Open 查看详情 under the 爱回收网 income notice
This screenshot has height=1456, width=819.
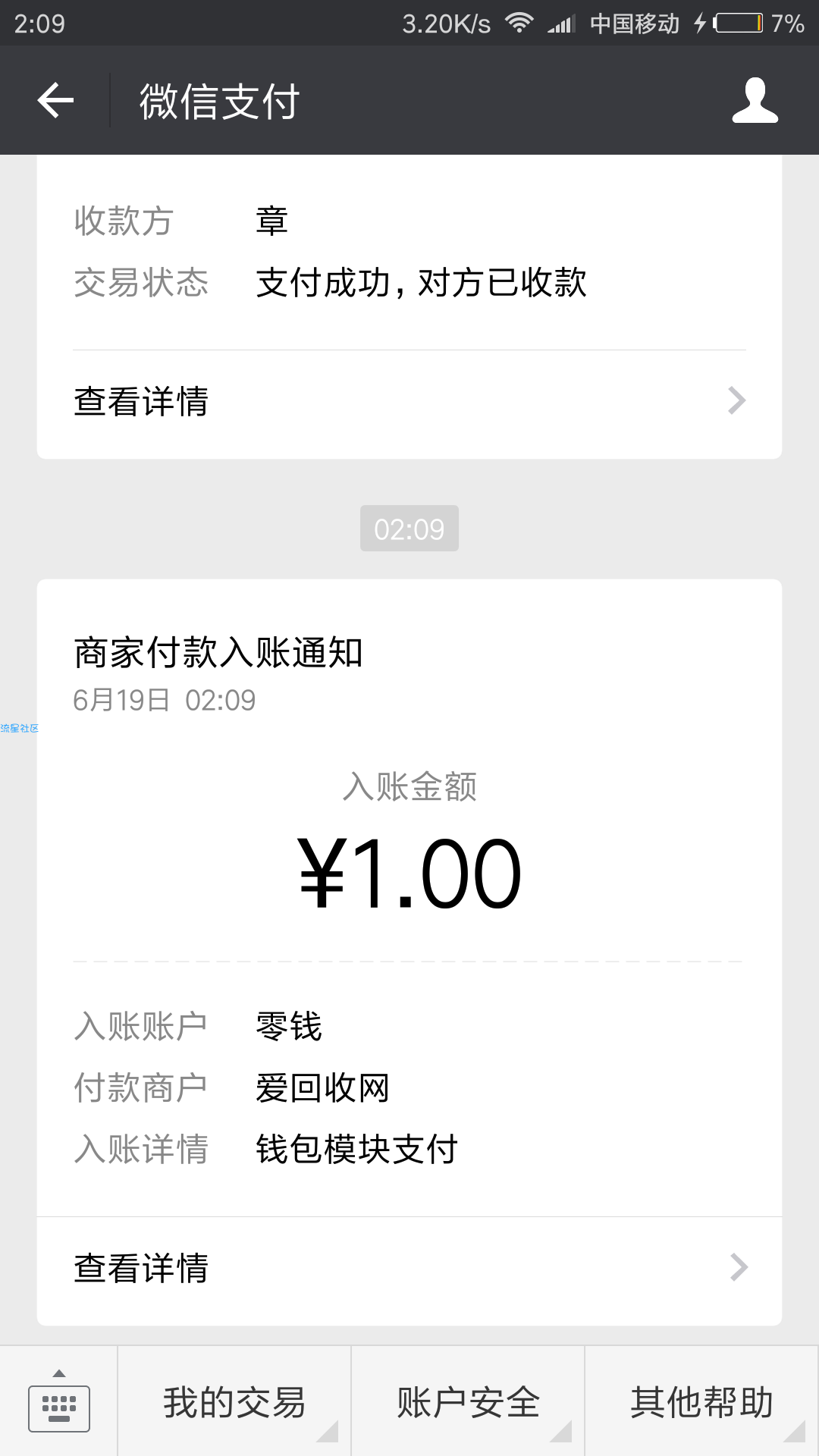tap(409, 1268)
